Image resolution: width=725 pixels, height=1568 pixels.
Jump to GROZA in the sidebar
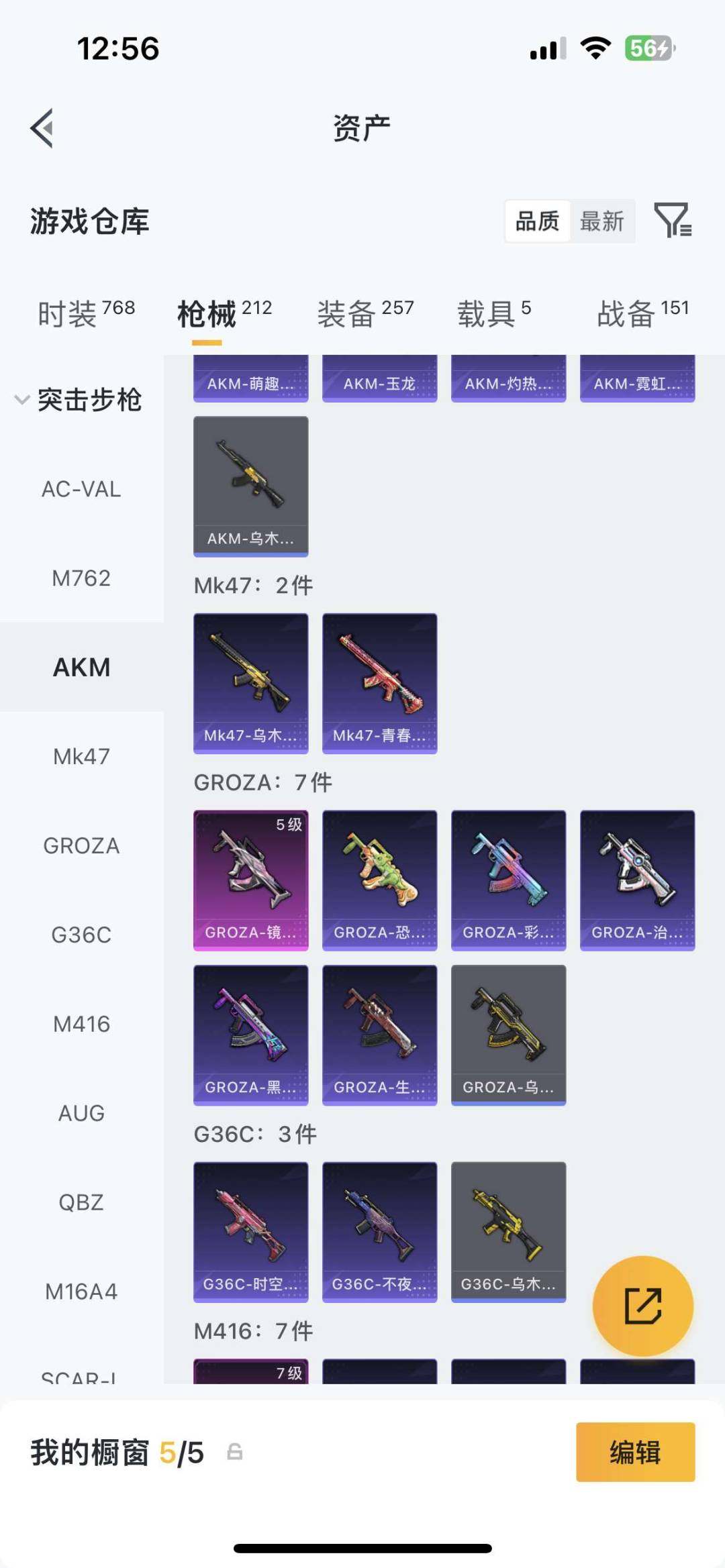pyautogui.click(x=81, y=845)
